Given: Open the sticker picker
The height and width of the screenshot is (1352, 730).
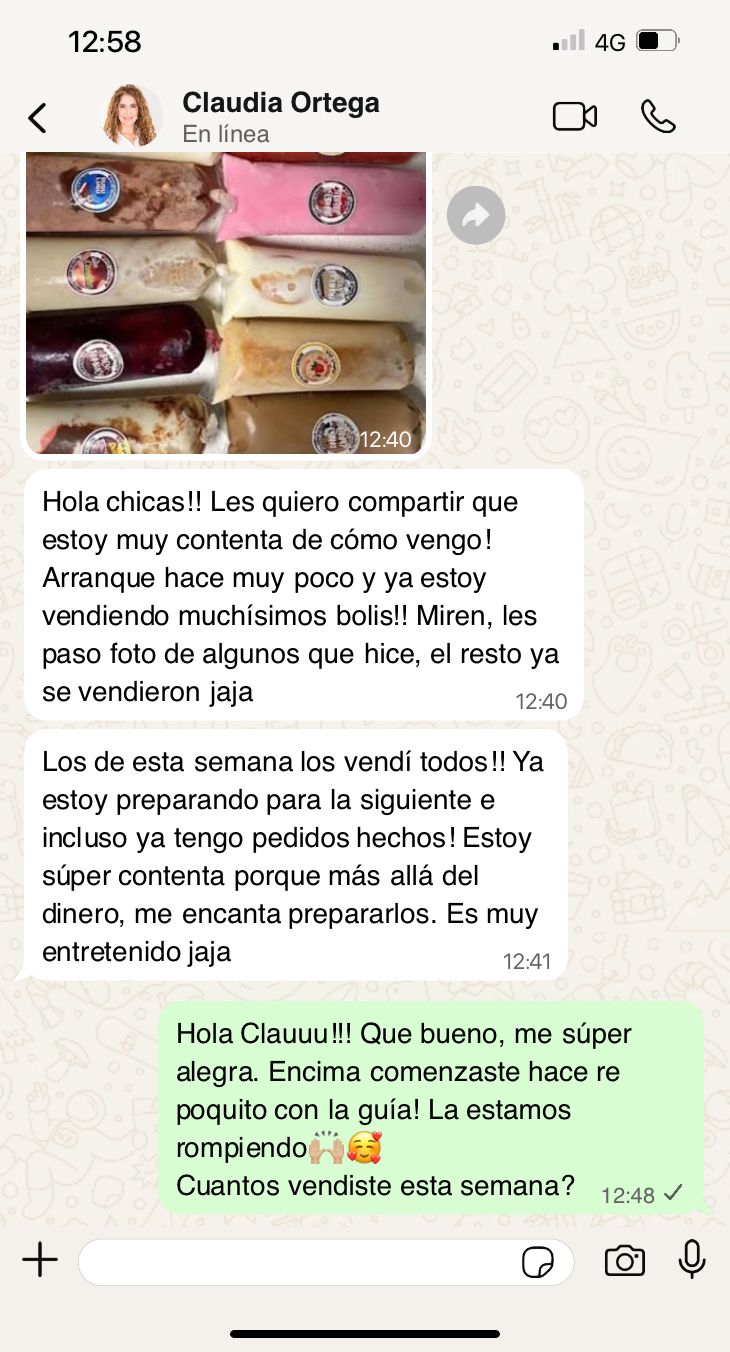Looking at the screenshot, I should point(538,1262).
